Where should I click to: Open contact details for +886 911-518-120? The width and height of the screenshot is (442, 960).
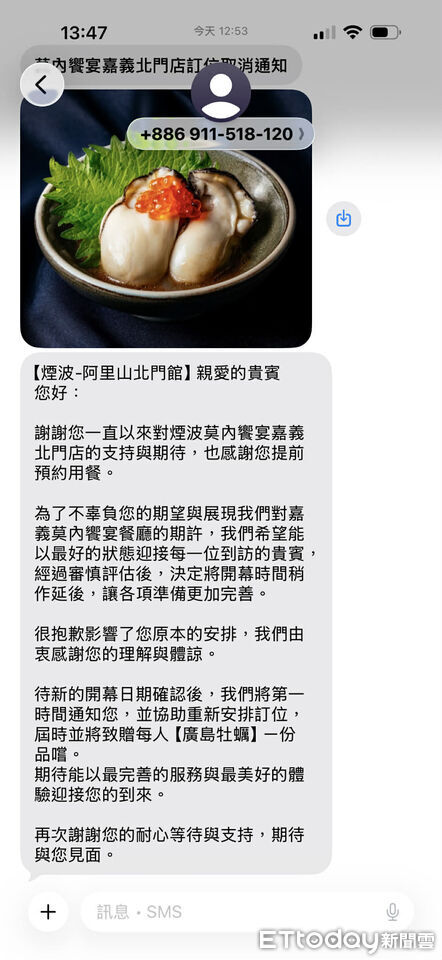(220, 133)
